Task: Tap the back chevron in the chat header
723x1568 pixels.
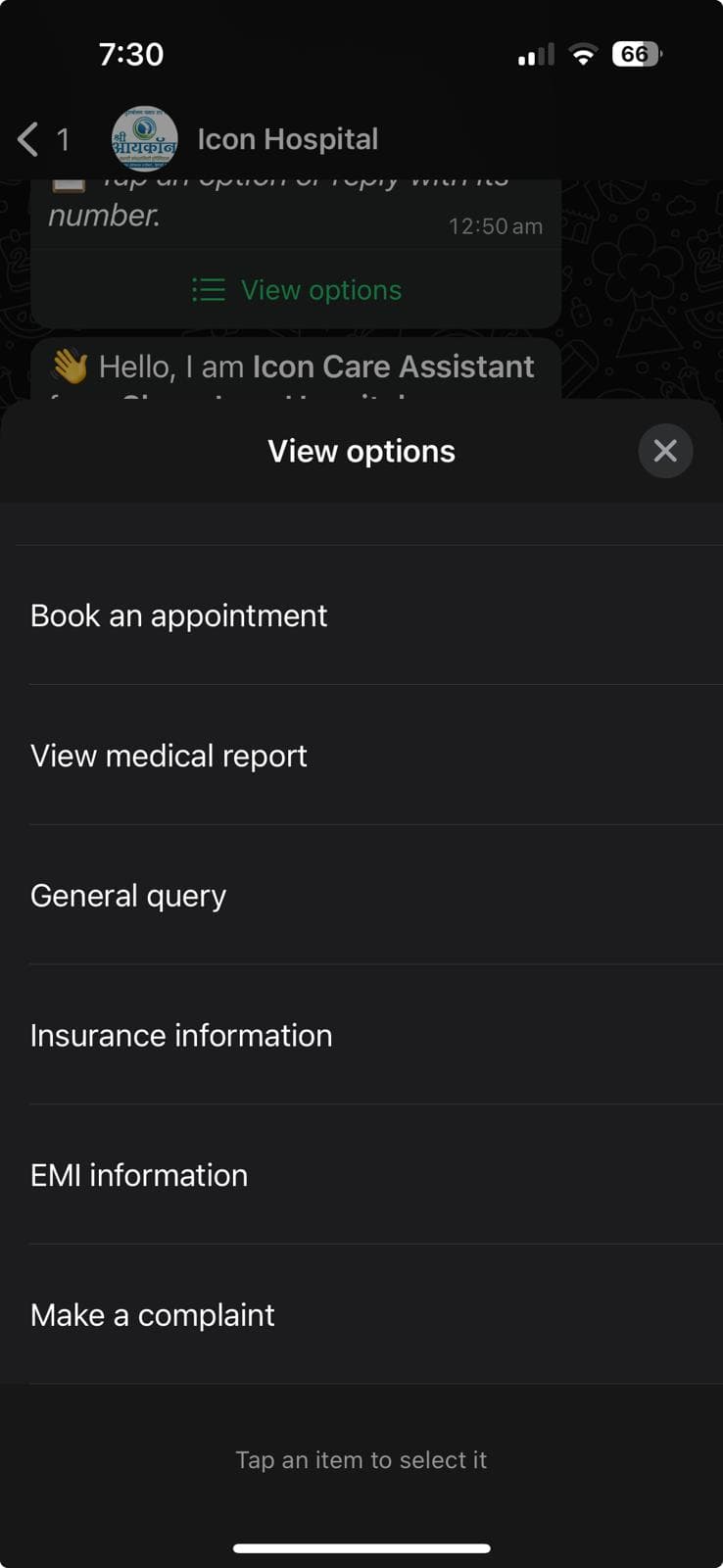Action: coord(25,138)
